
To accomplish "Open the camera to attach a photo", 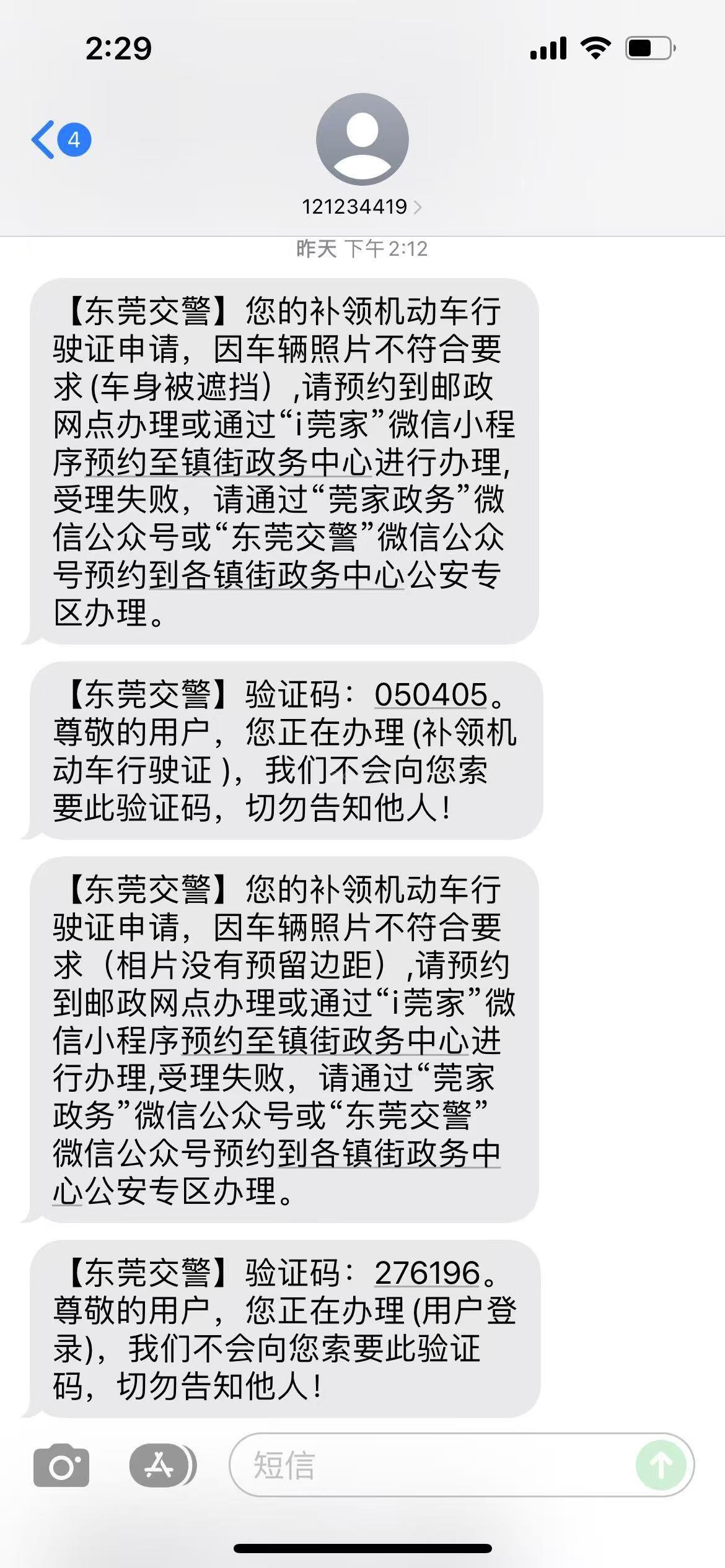I will click(x=61, y=1466).
